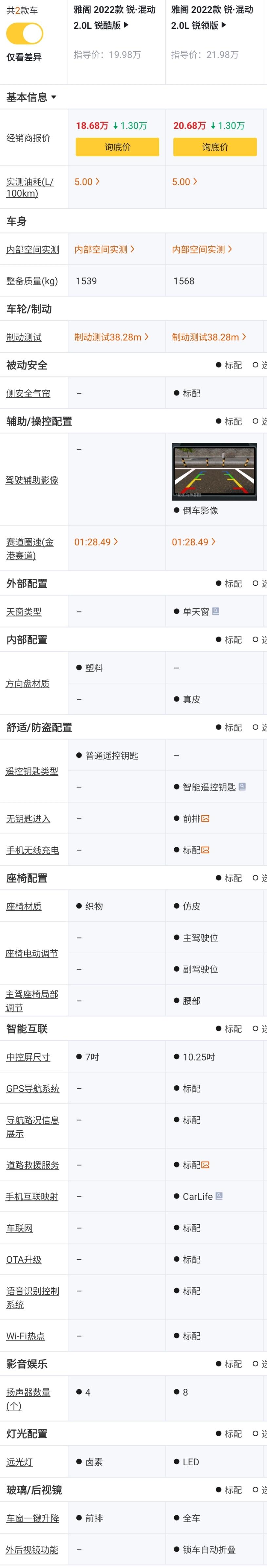Open the 内部空间实测 row label link
This screenshot has height=1568, width=267.
click(x=33, y=250)
